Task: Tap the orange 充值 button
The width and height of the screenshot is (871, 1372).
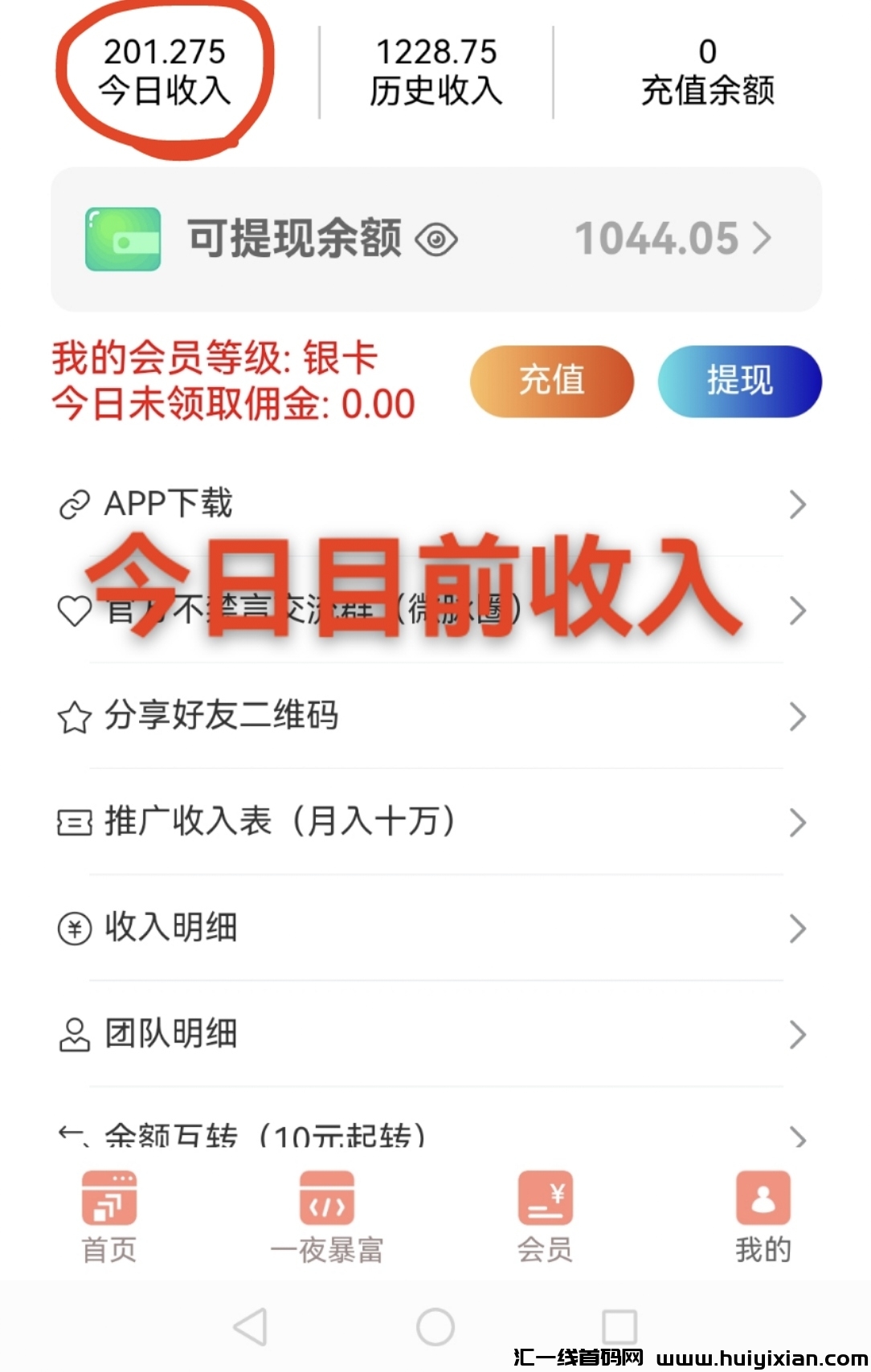Action: point(551,381)
